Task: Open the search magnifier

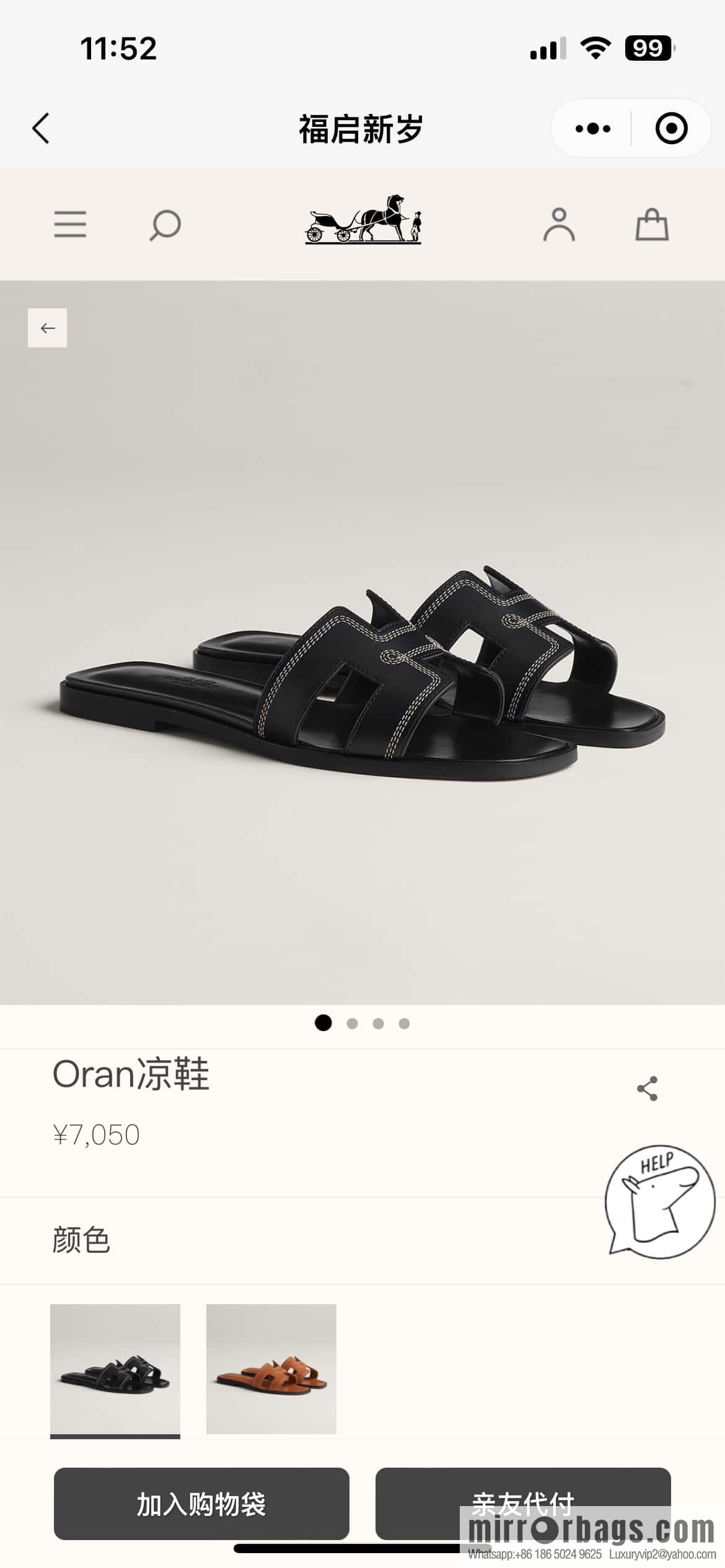Action: coord(165,225)
